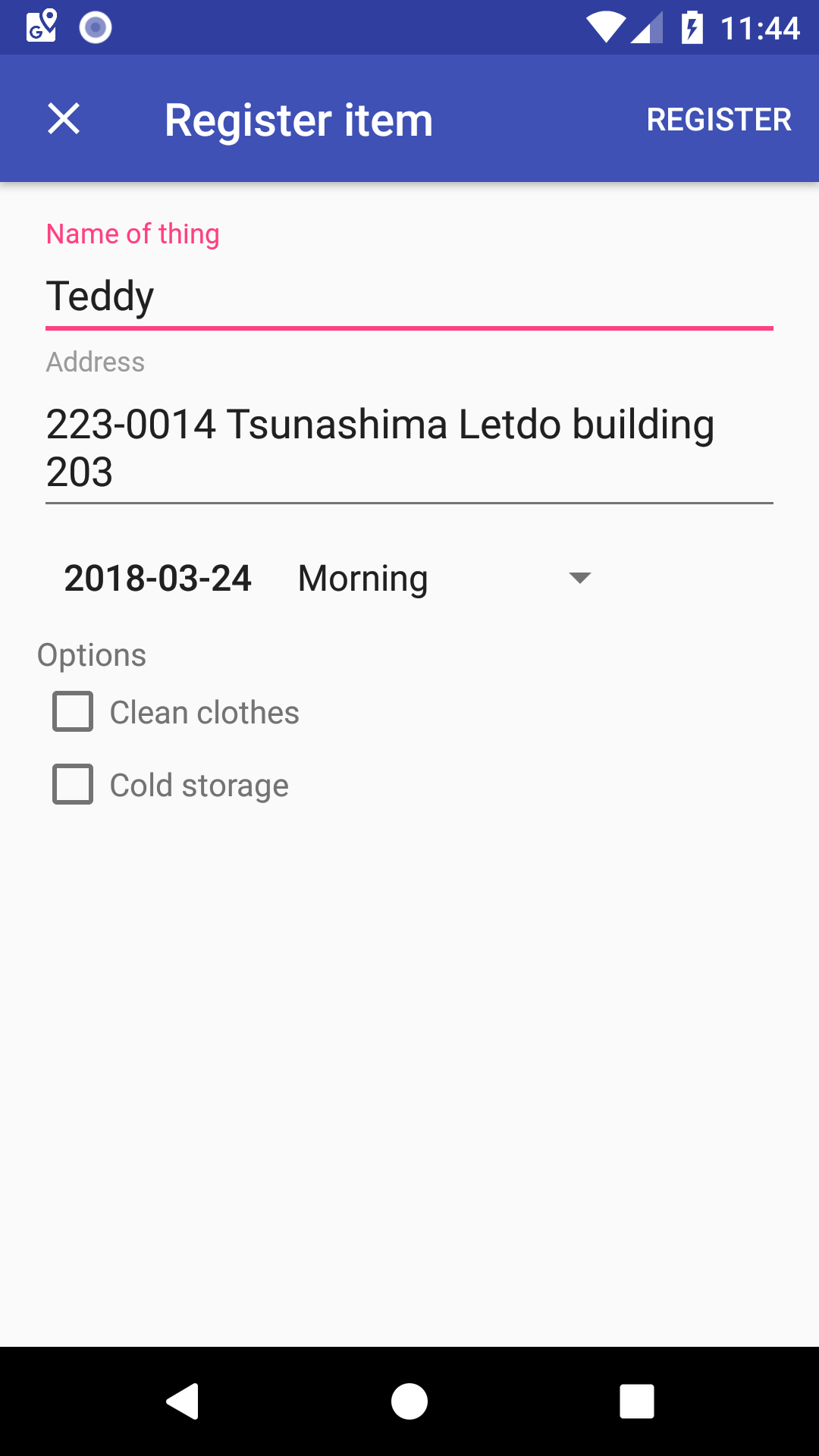Viewport: 819px width, 1456px height.
Task: Open recent apps from the navigation bar
Action: click(636, 1401)
